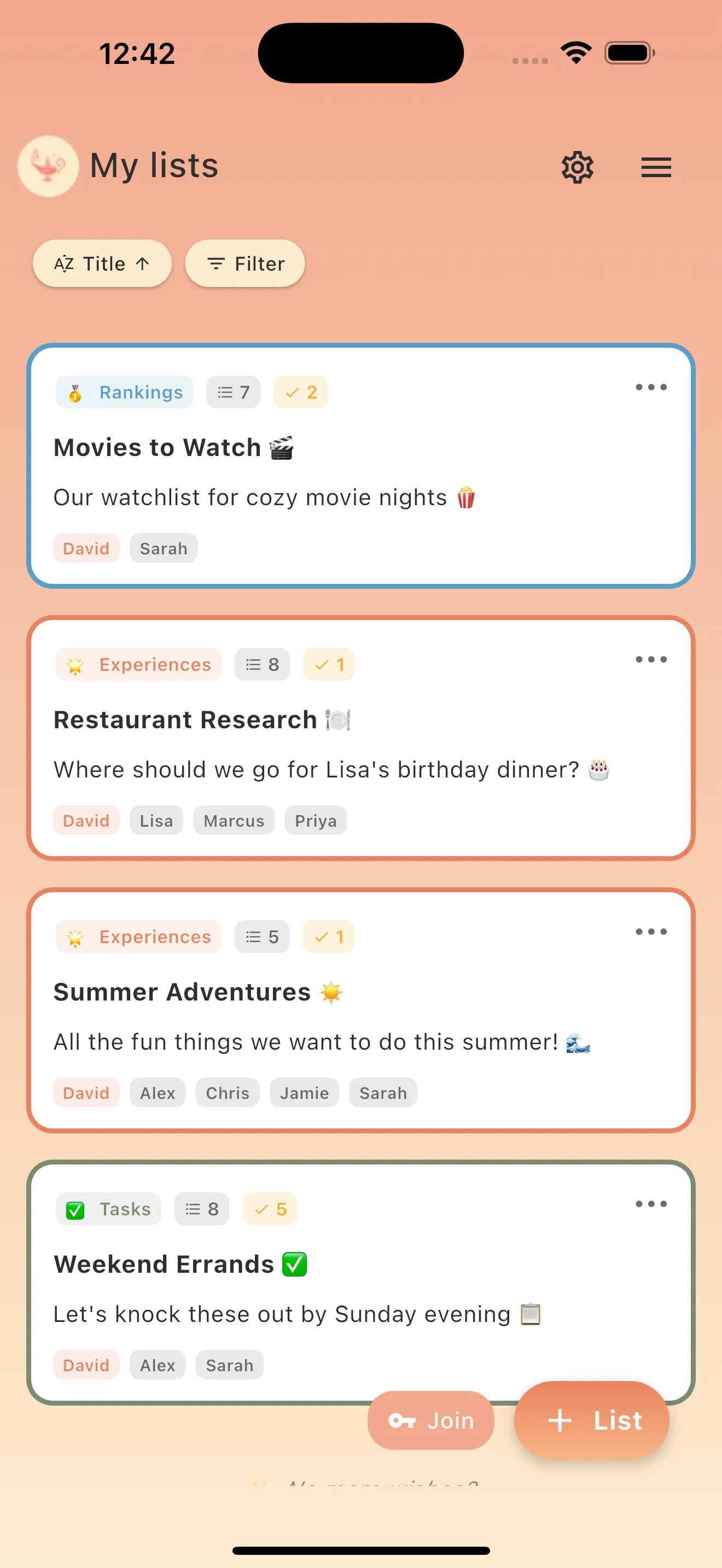This screenshot has height=1568, width=722.
Task: Tap the Tasks checkmark badge on Weekend Errands
Action: (x=108, y=1209)
